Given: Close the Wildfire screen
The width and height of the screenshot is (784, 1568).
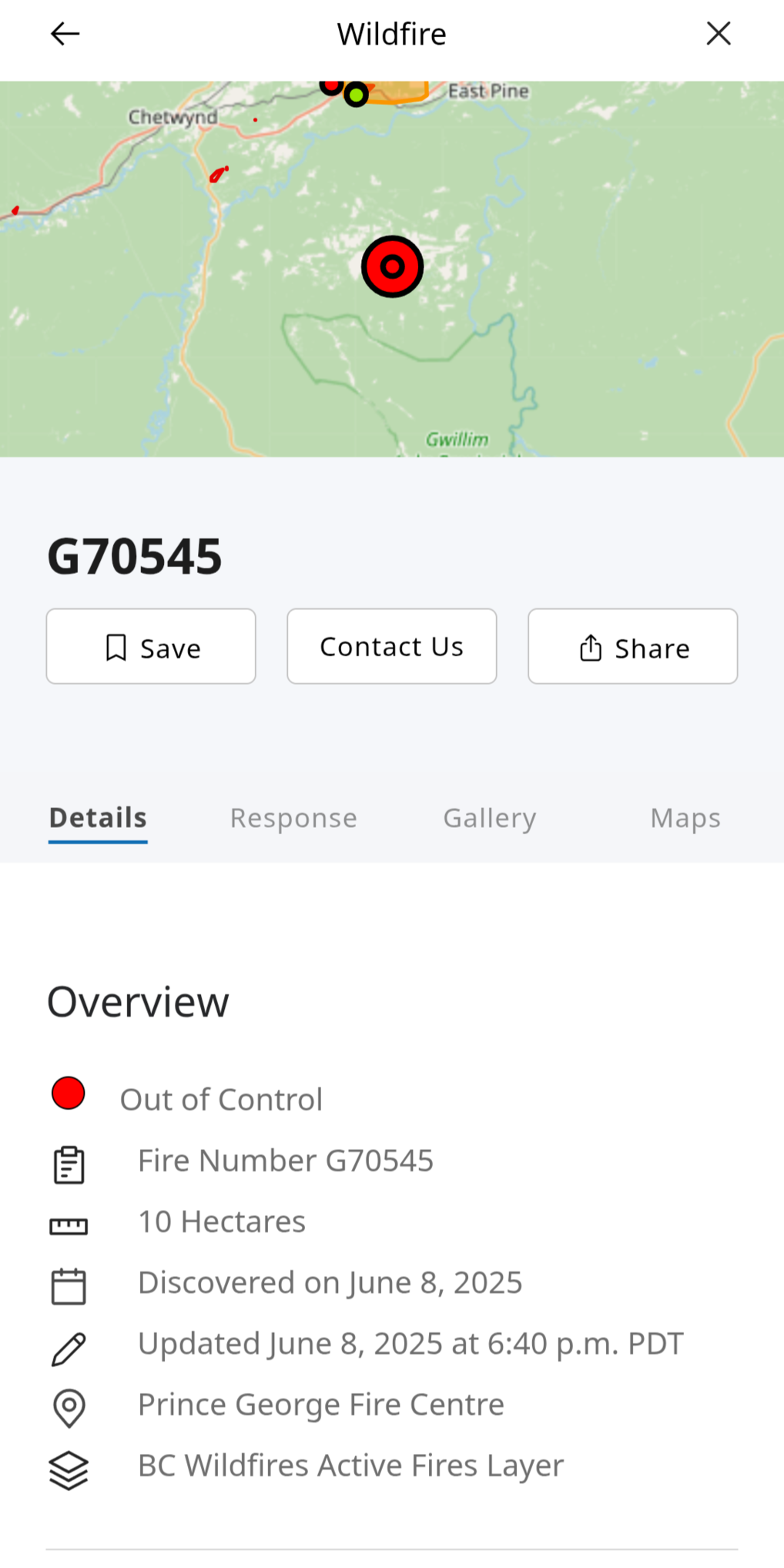Looking at the screenshot, I should pyautogui.click(x=719, y=34).
